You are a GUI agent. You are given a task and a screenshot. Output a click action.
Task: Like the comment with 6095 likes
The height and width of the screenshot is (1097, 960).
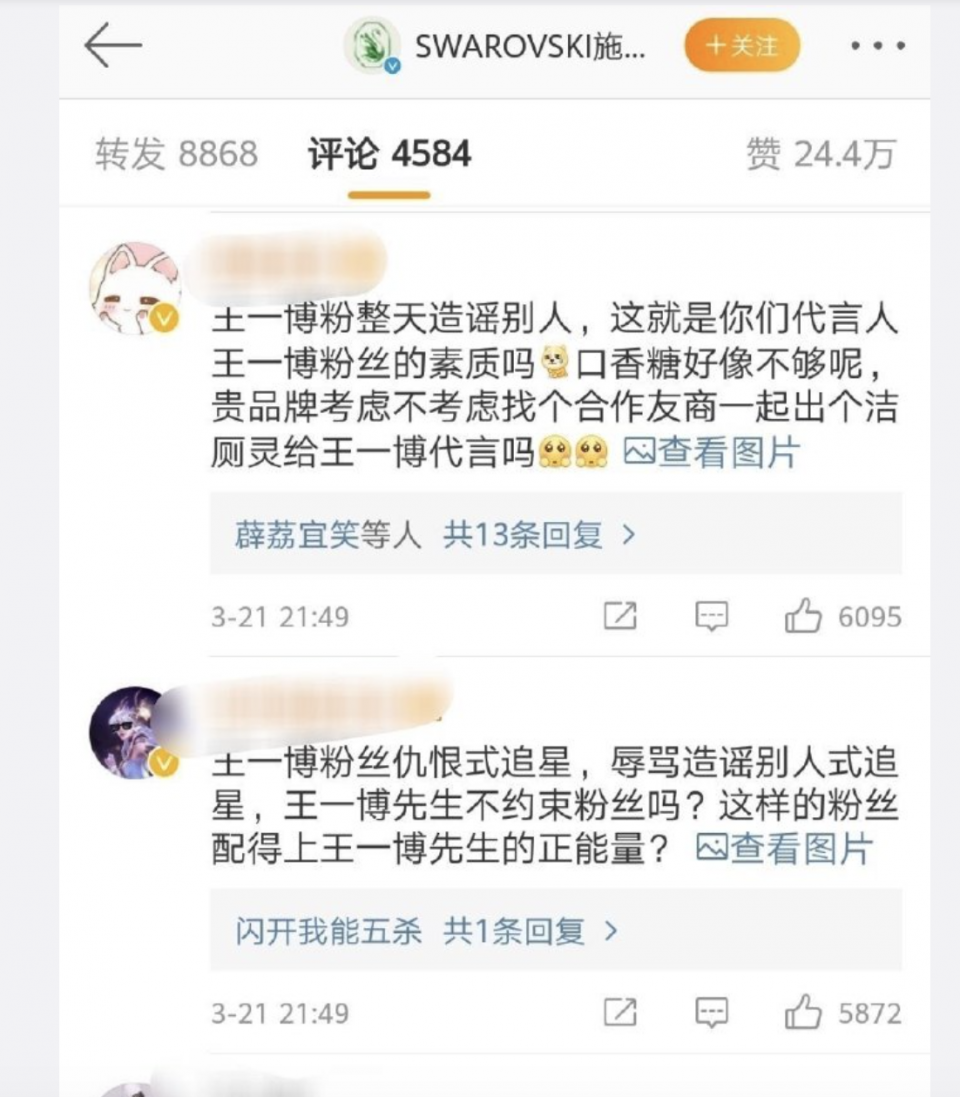(x=803, y=616)
